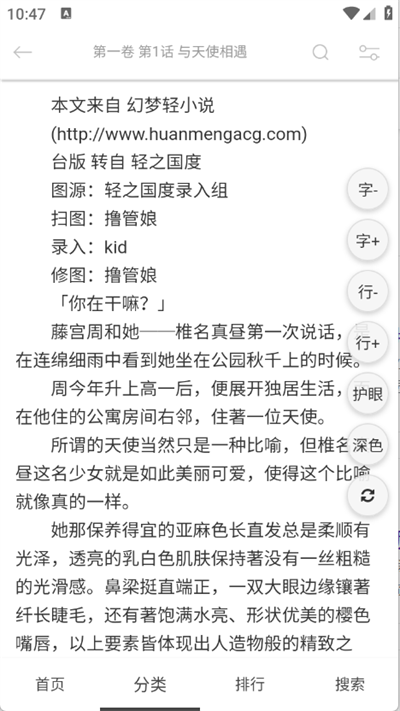Enable eye protection mode 护眼
This screenshot has width=400, height=711.
click(367, 394)
